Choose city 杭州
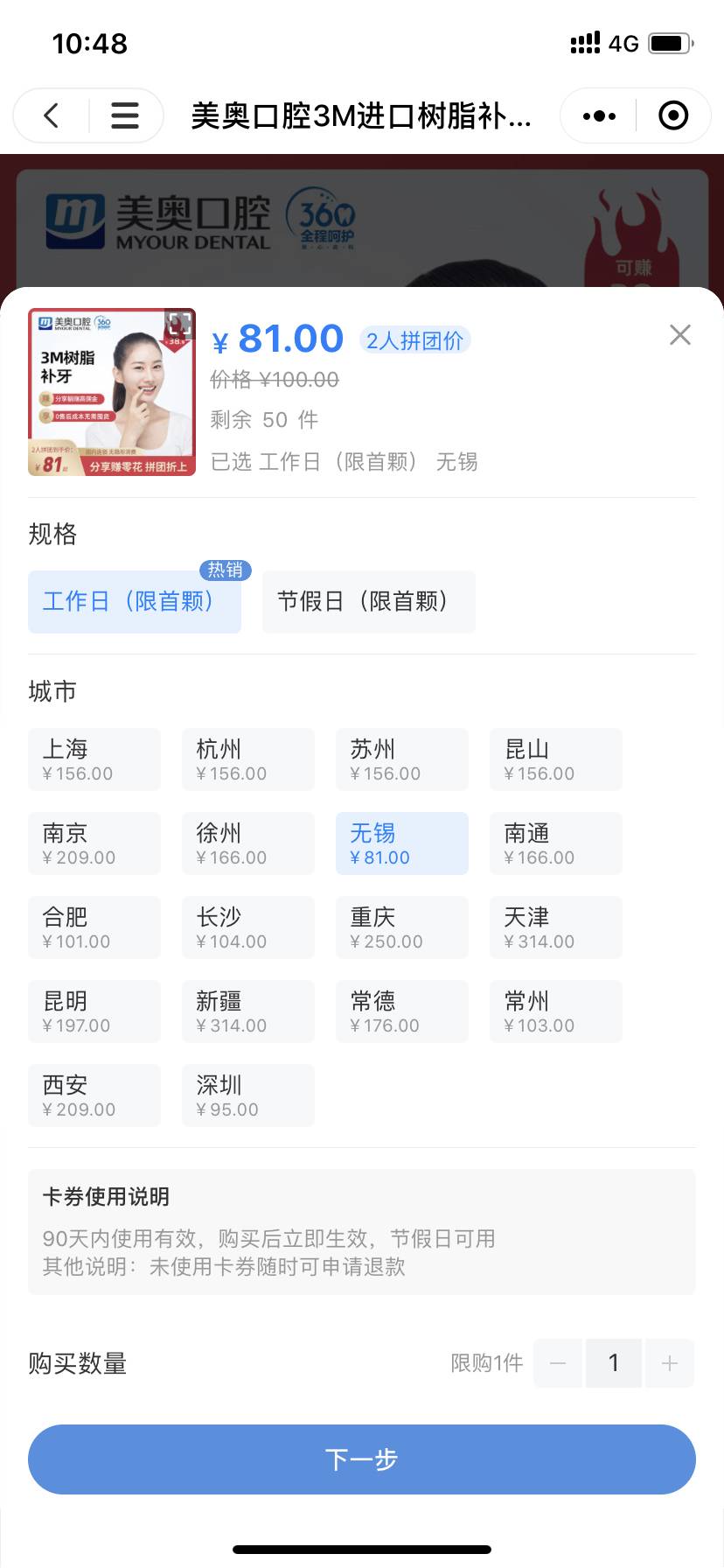Image resolution: width=724 pixels, height=1568 pixels. 248,759
